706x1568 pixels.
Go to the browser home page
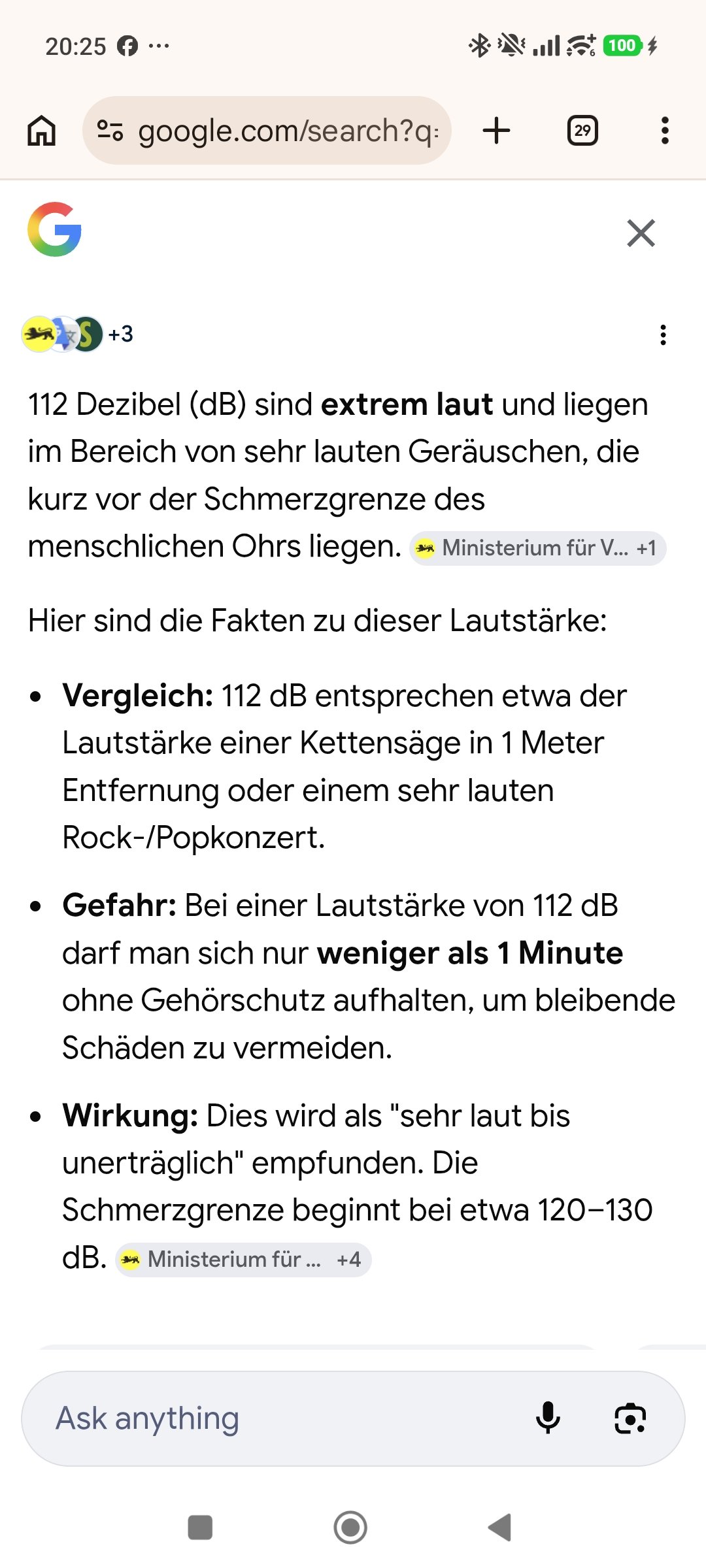(42, 130)
